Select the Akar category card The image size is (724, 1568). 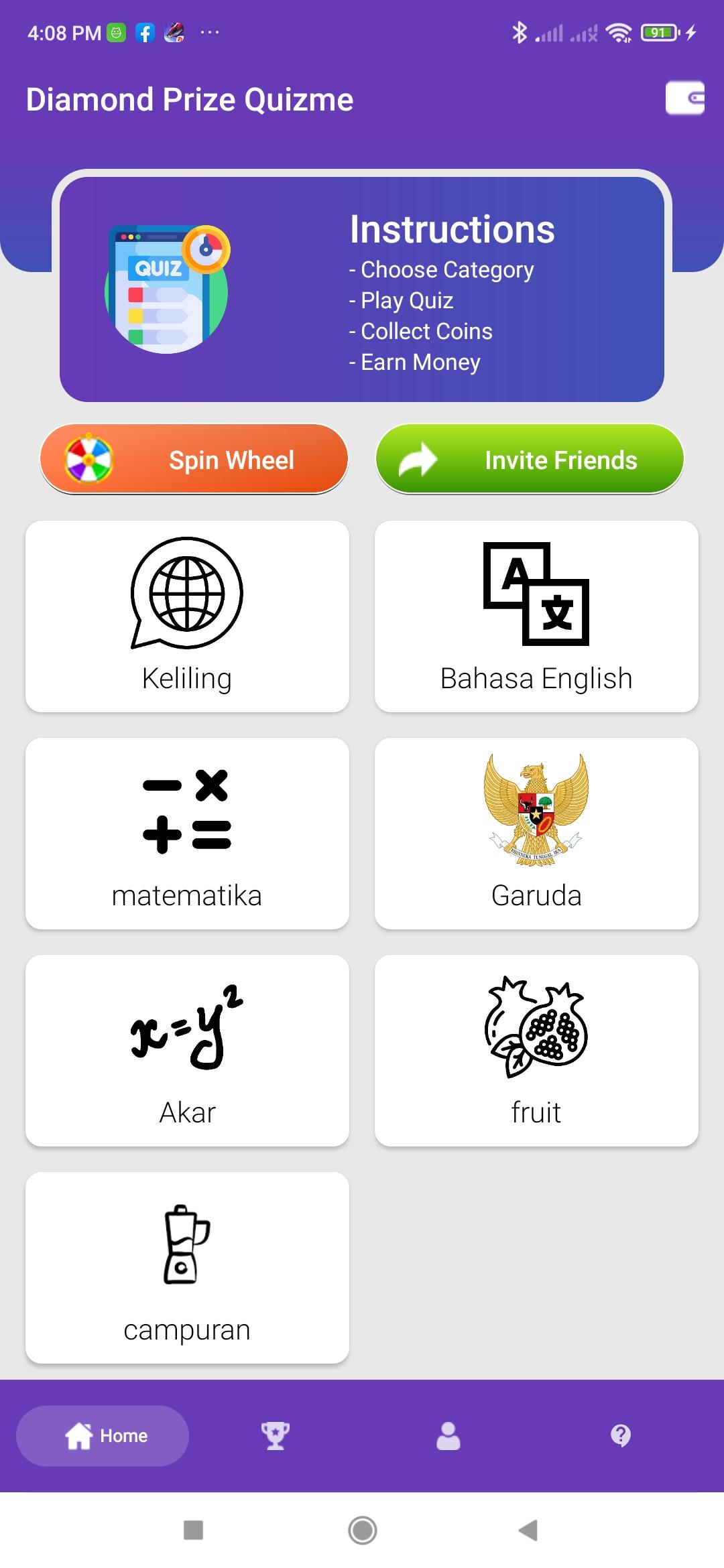point(187,1050)
